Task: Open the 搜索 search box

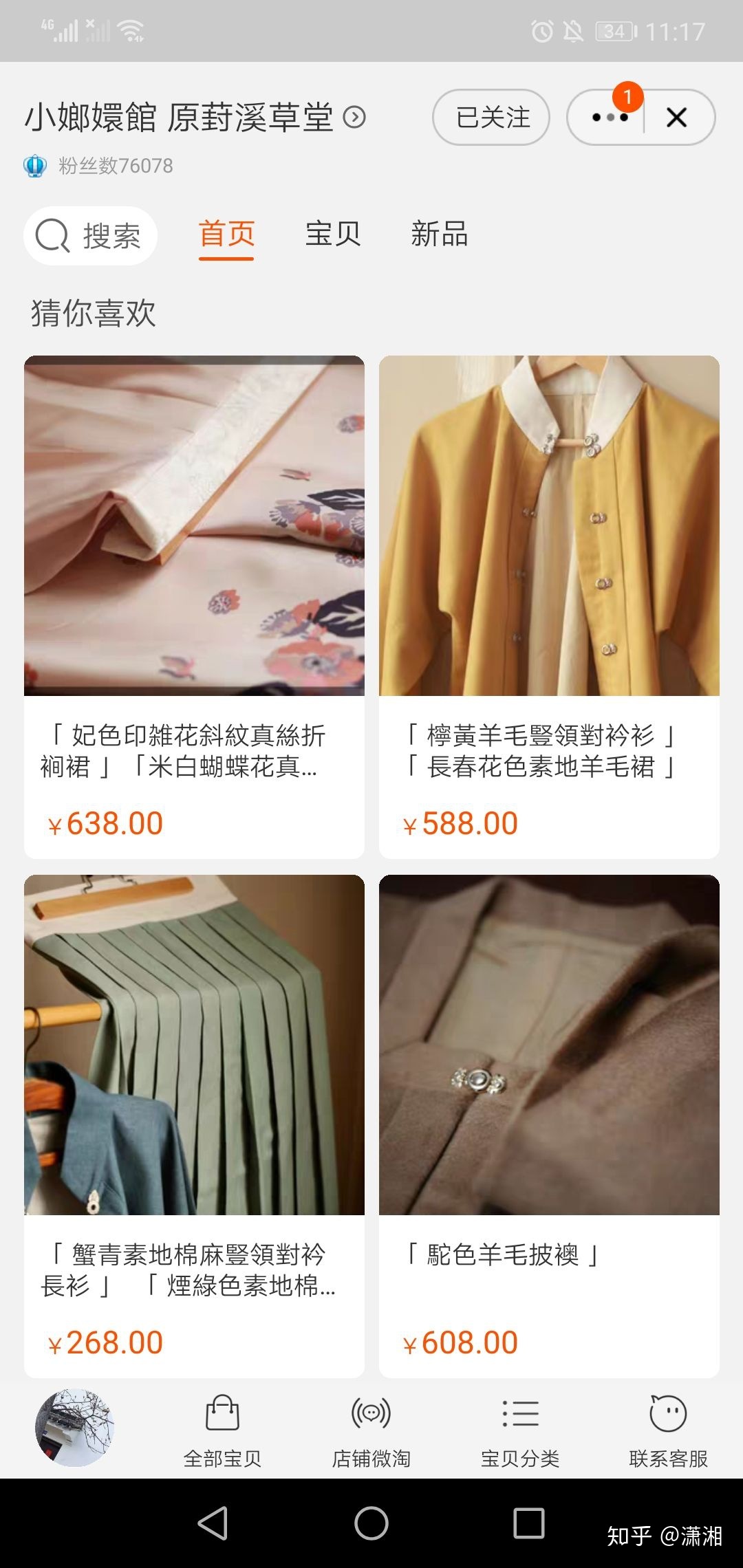Action: coord(91,236)
